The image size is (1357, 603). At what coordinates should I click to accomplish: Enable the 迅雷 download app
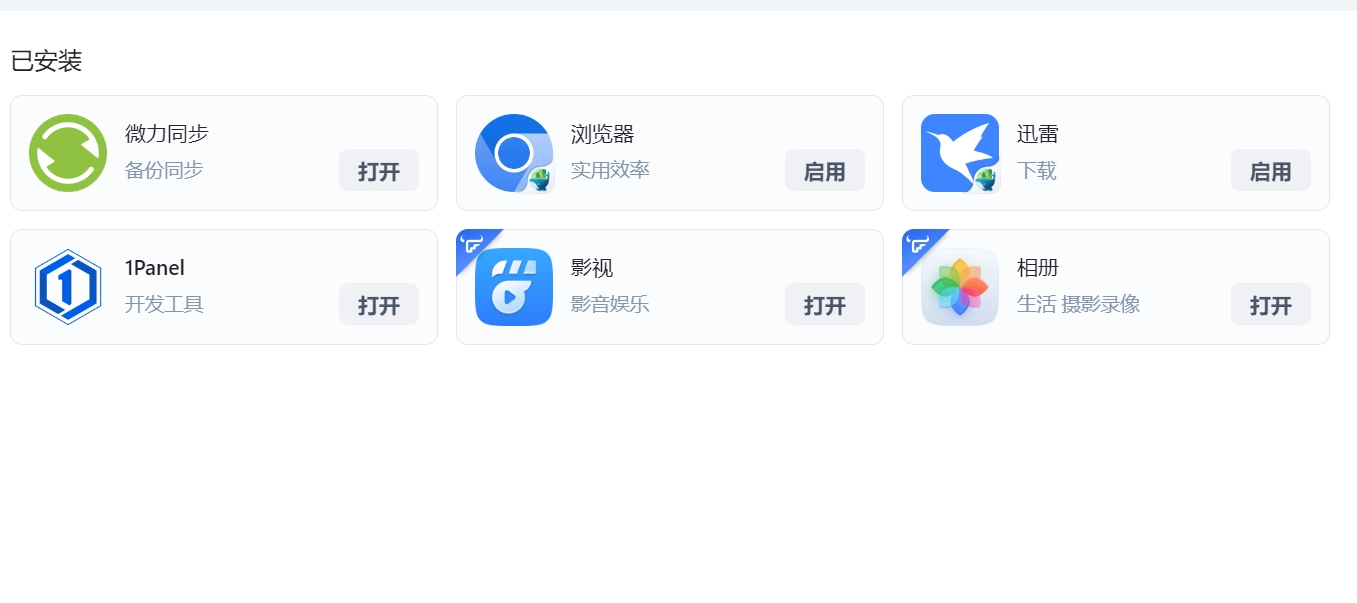[1270, 171]
